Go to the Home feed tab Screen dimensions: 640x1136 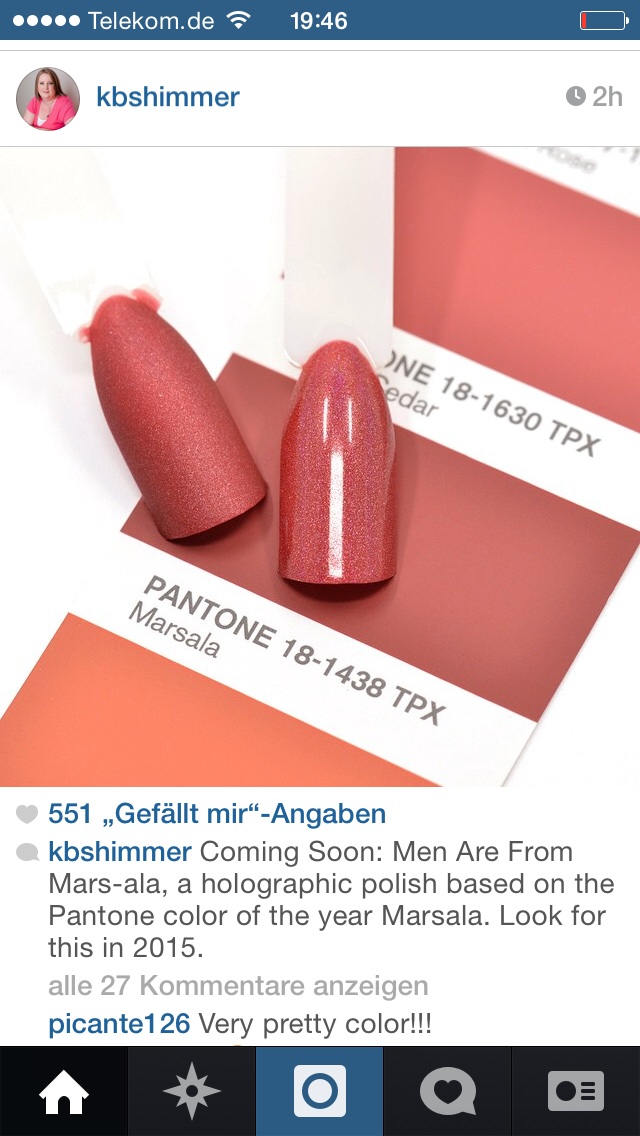(x=64, y=1091)
